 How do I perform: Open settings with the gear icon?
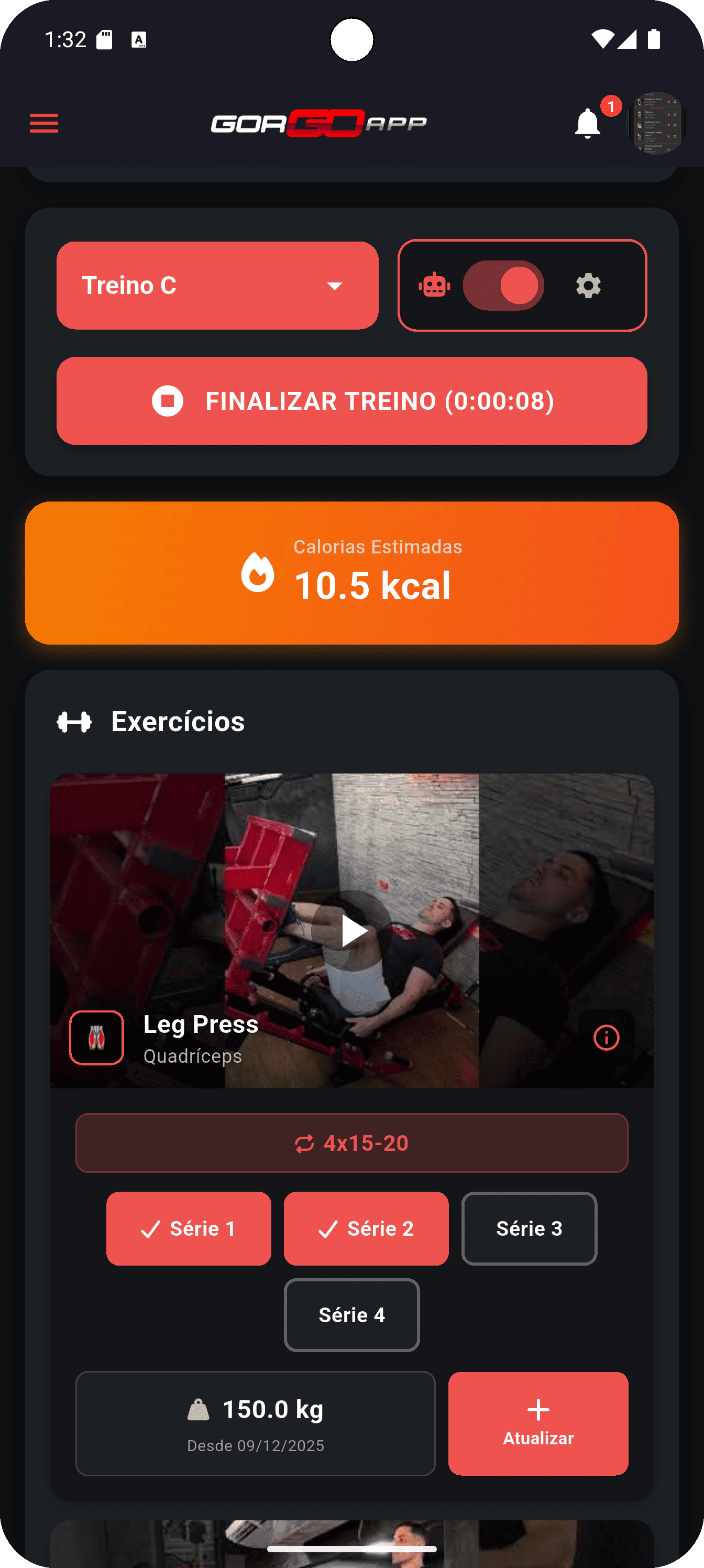[587, 286]
